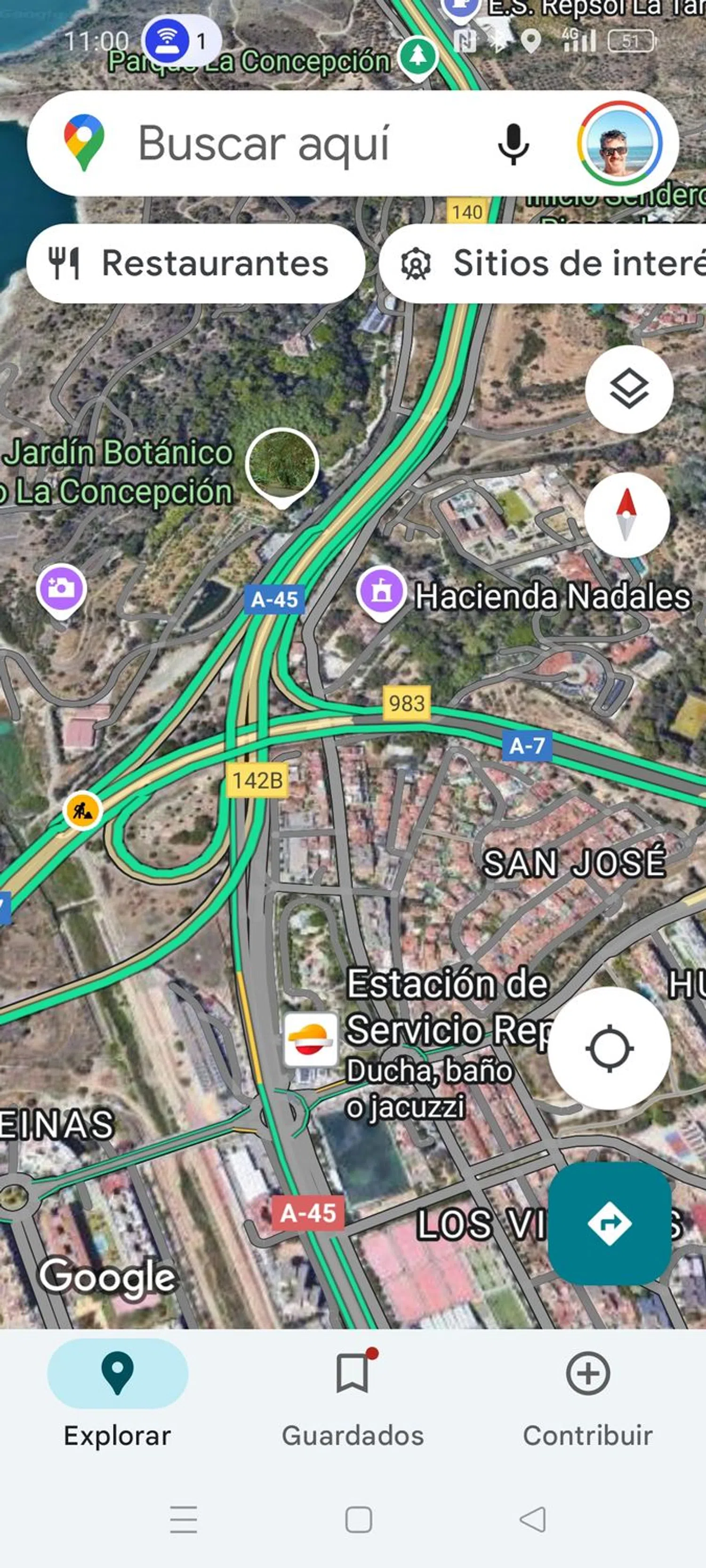Screen dimensions: 706x1568
Task: Open the purple photo spot marker
Action: pos(61,589)
